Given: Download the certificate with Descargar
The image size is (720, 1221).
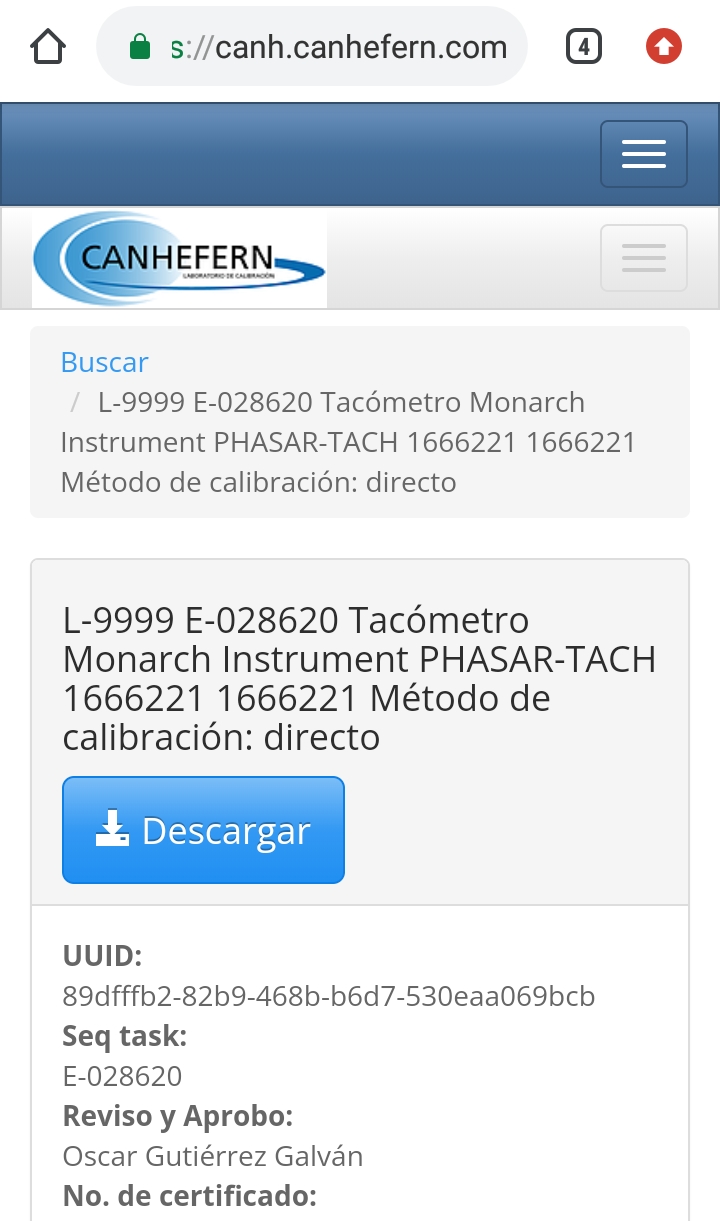Looking at the screenshot, I should [x=203, y=830].
